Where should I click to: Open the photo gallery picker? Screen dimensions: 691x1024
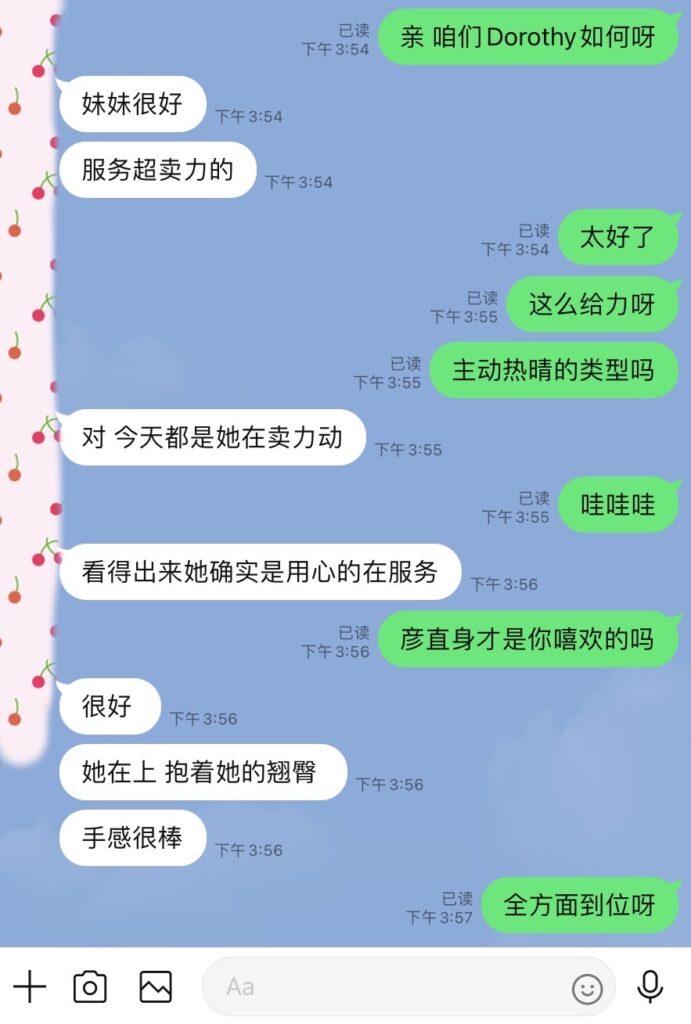(155, 987)
